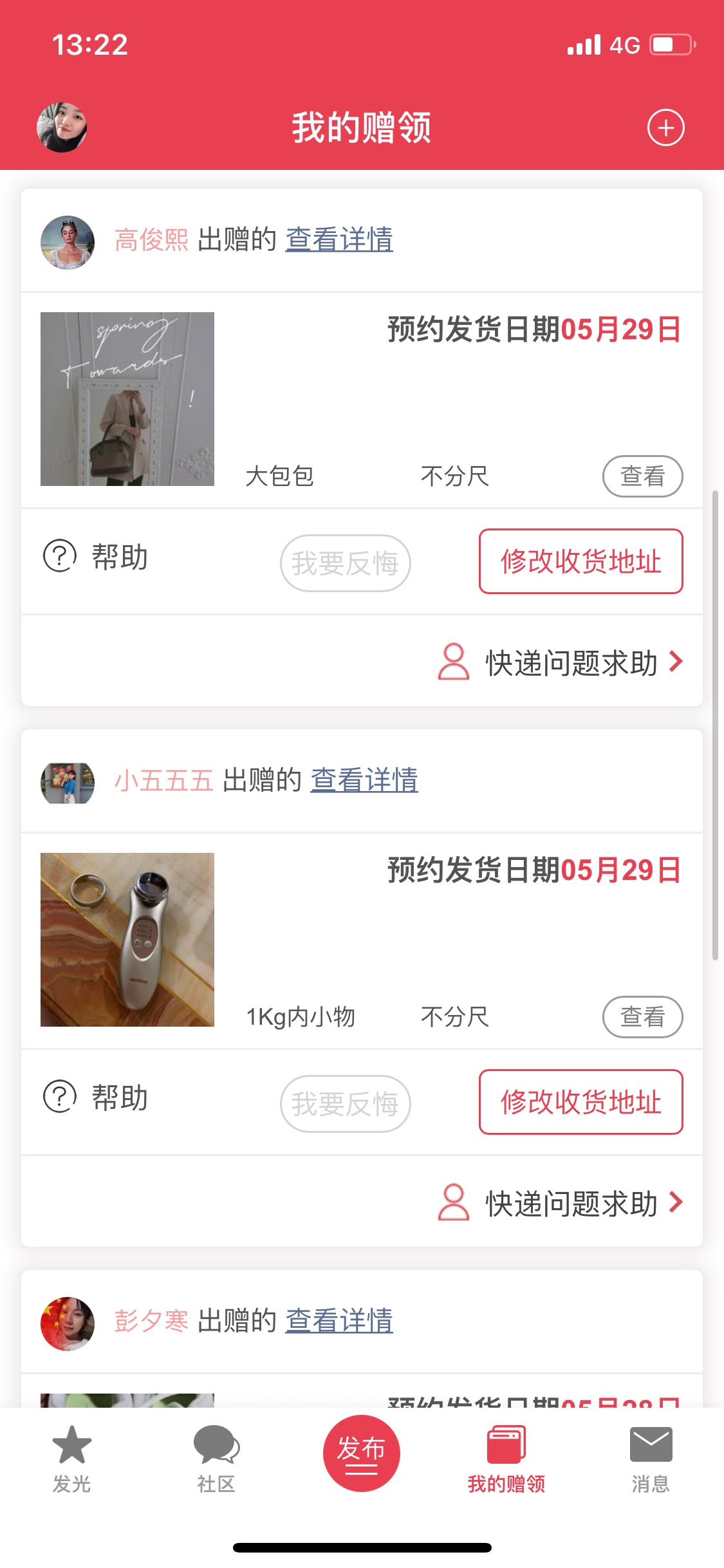Open the 1Kg内小物 item photo
The image size is (724, 1568).
[x=127, y=940]
